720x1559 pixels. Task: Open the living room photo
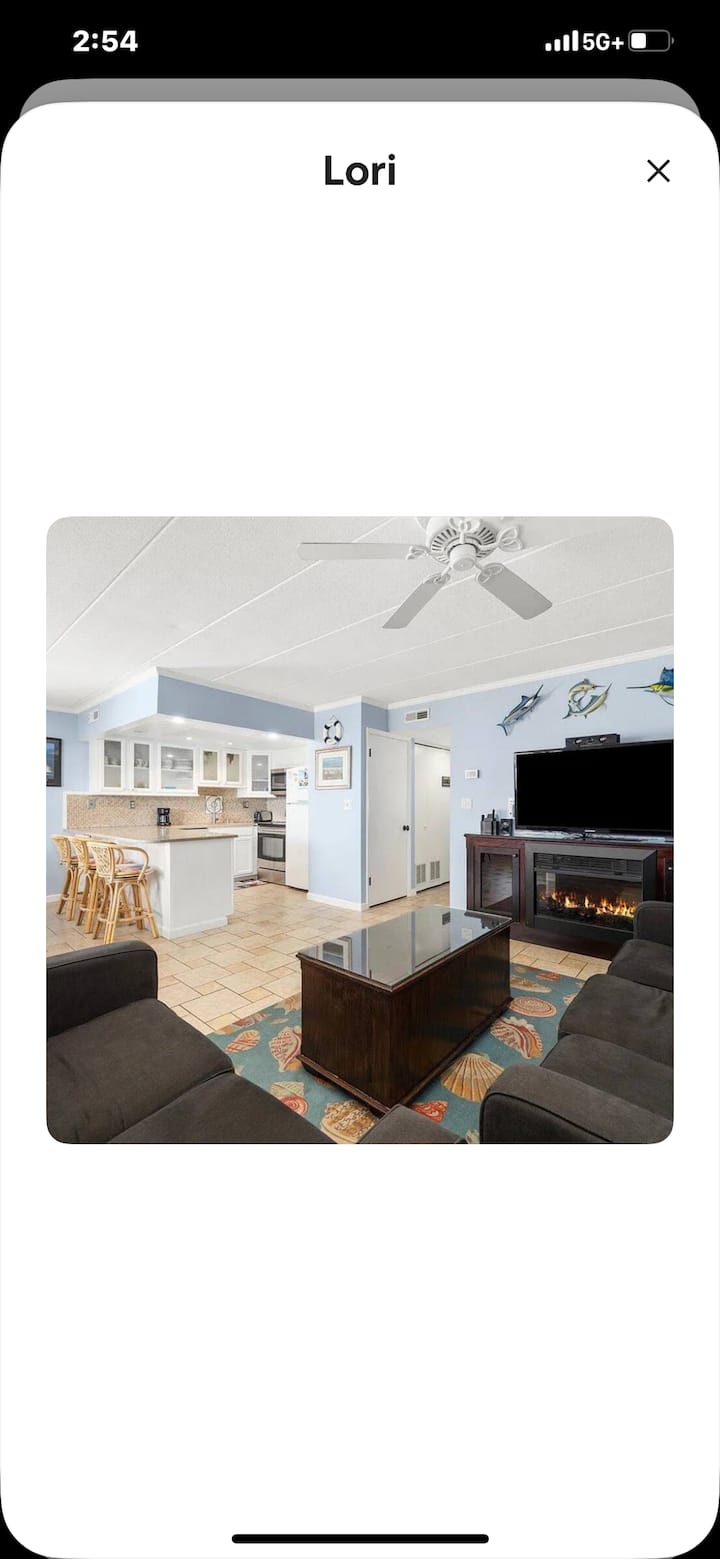tap(360, 830)
